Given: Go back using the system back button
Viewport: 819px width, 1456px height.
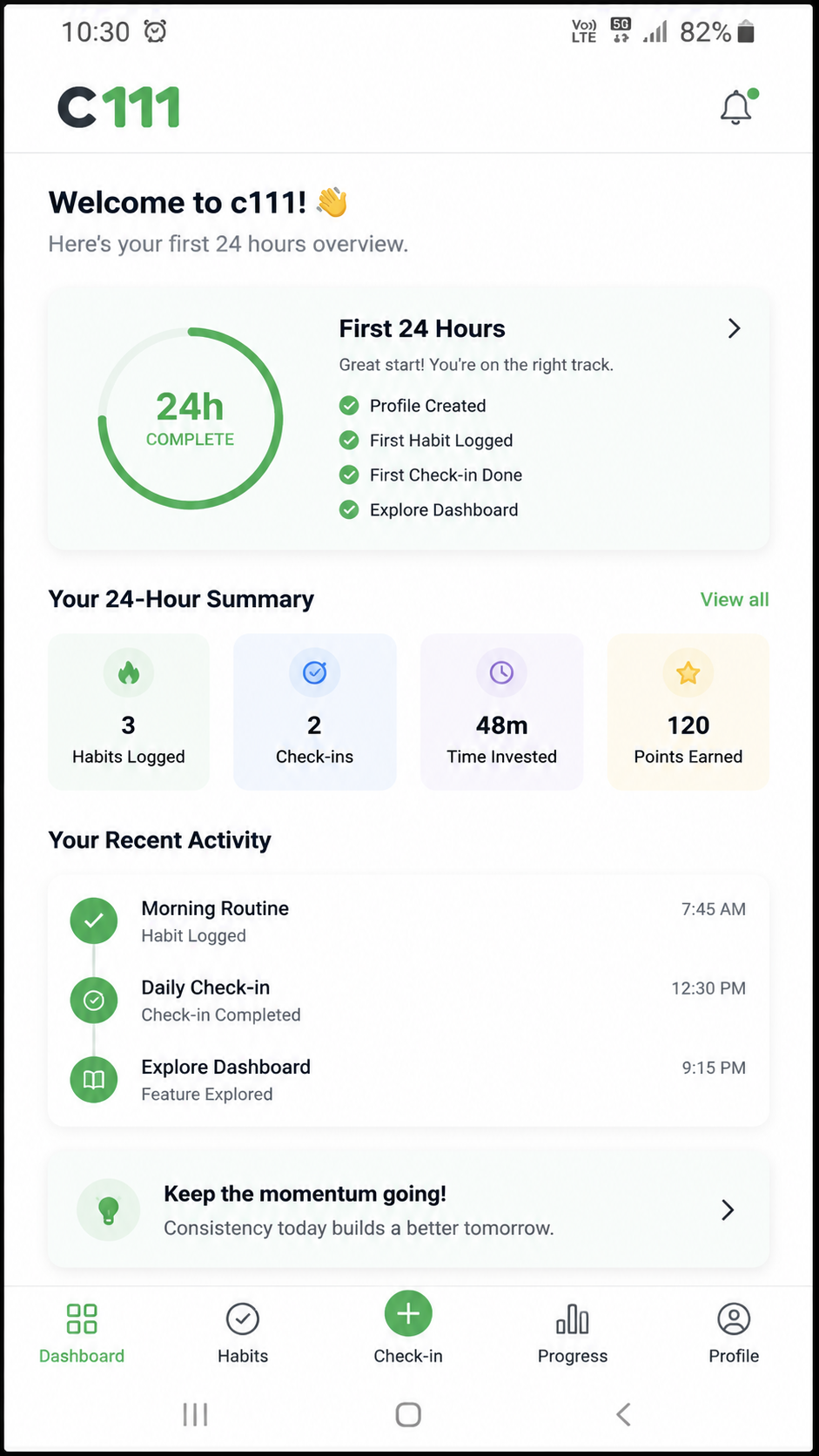Looking at the screenshot, I should 623,1414.
